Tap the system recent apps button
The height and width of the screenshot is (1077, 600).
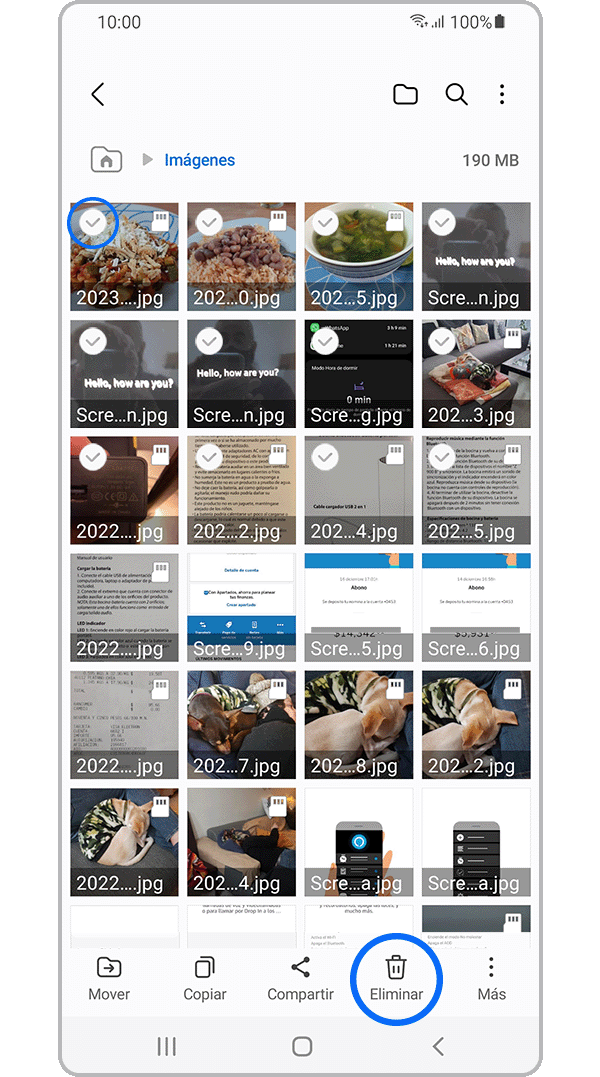coord(167,1046)
